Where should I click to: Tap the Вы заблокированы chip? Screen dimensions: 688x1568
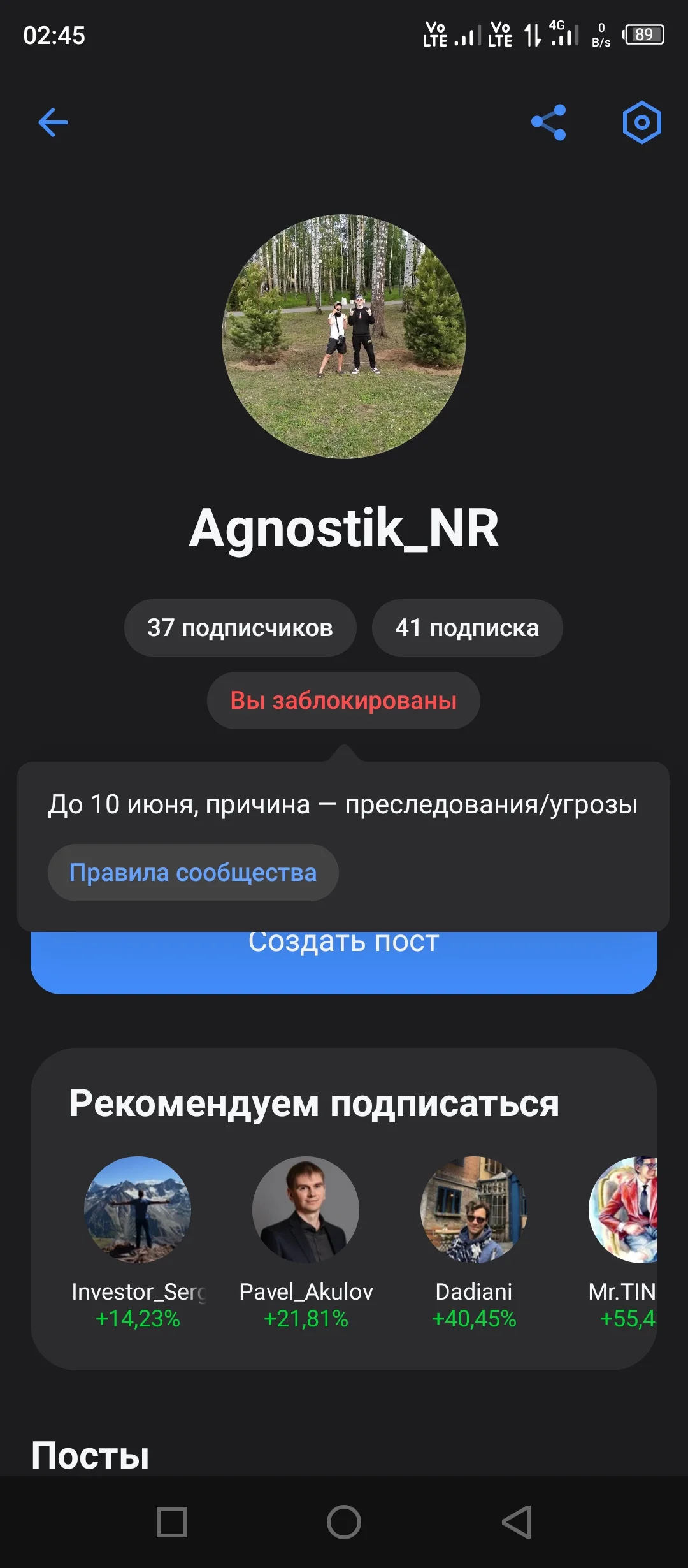coord(343,701)
